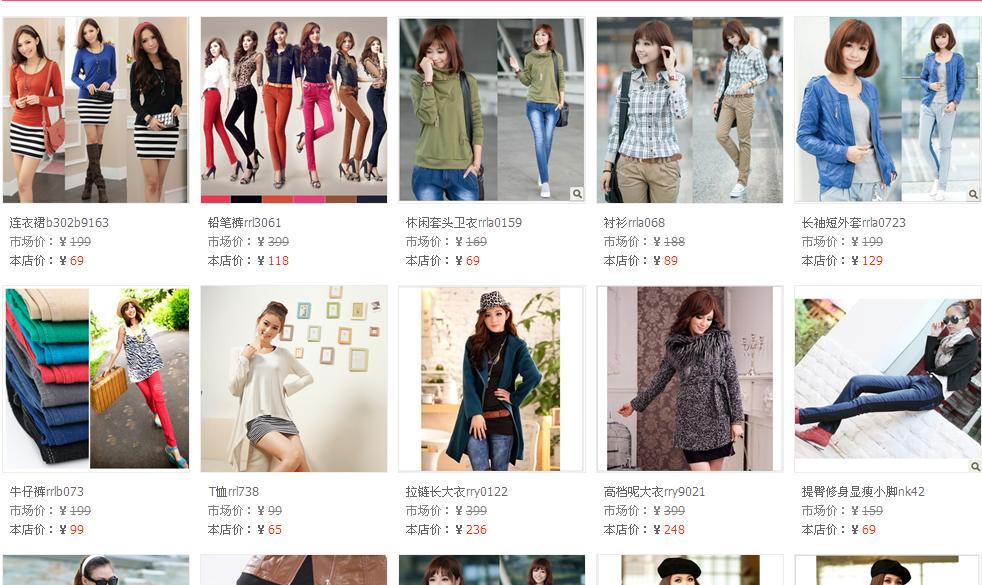Open the 连衣裙b302b9163 product image
This screenshot has height=585, width=982.
click(x=95, y=110)
